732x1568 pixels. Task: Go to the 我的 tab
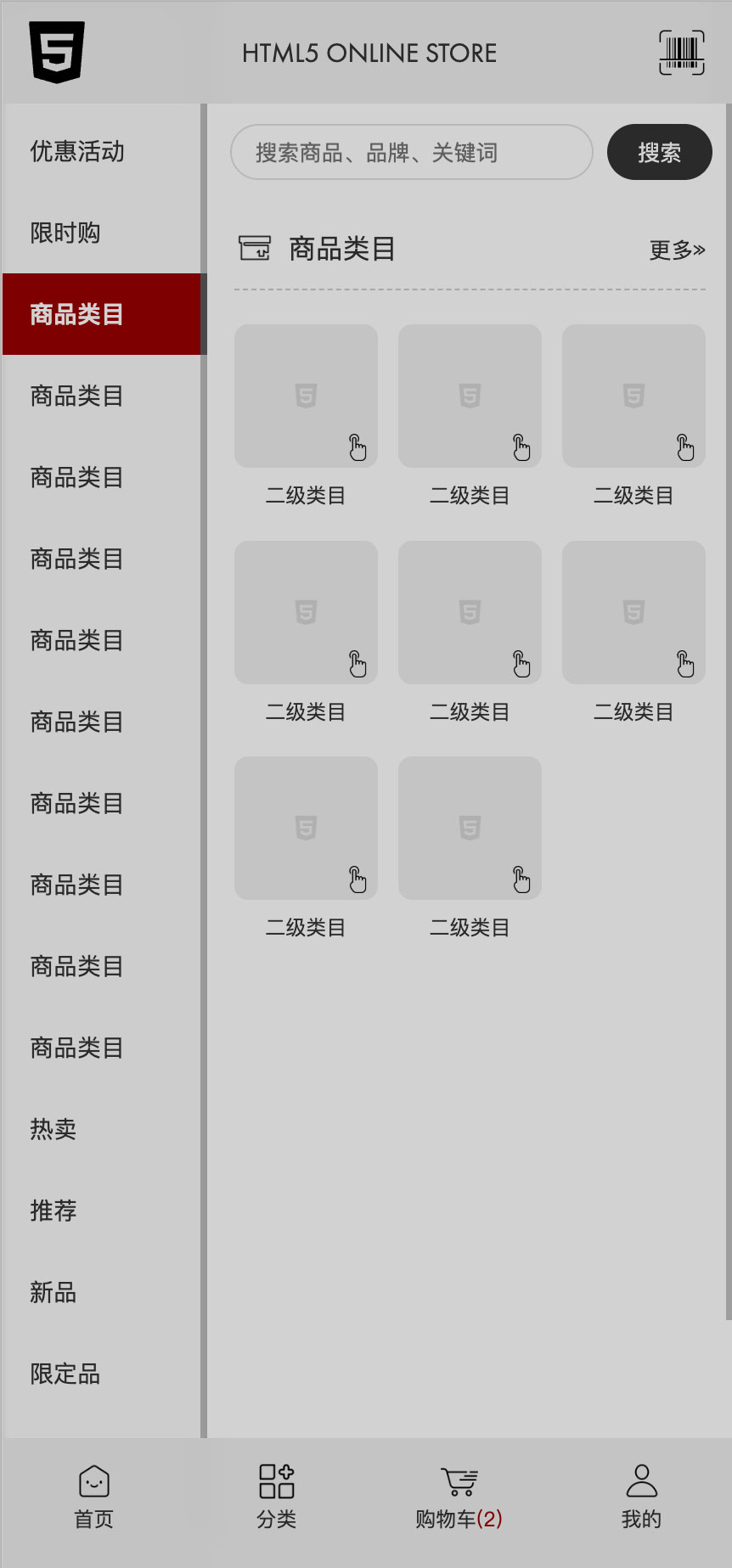point(641,1498)
